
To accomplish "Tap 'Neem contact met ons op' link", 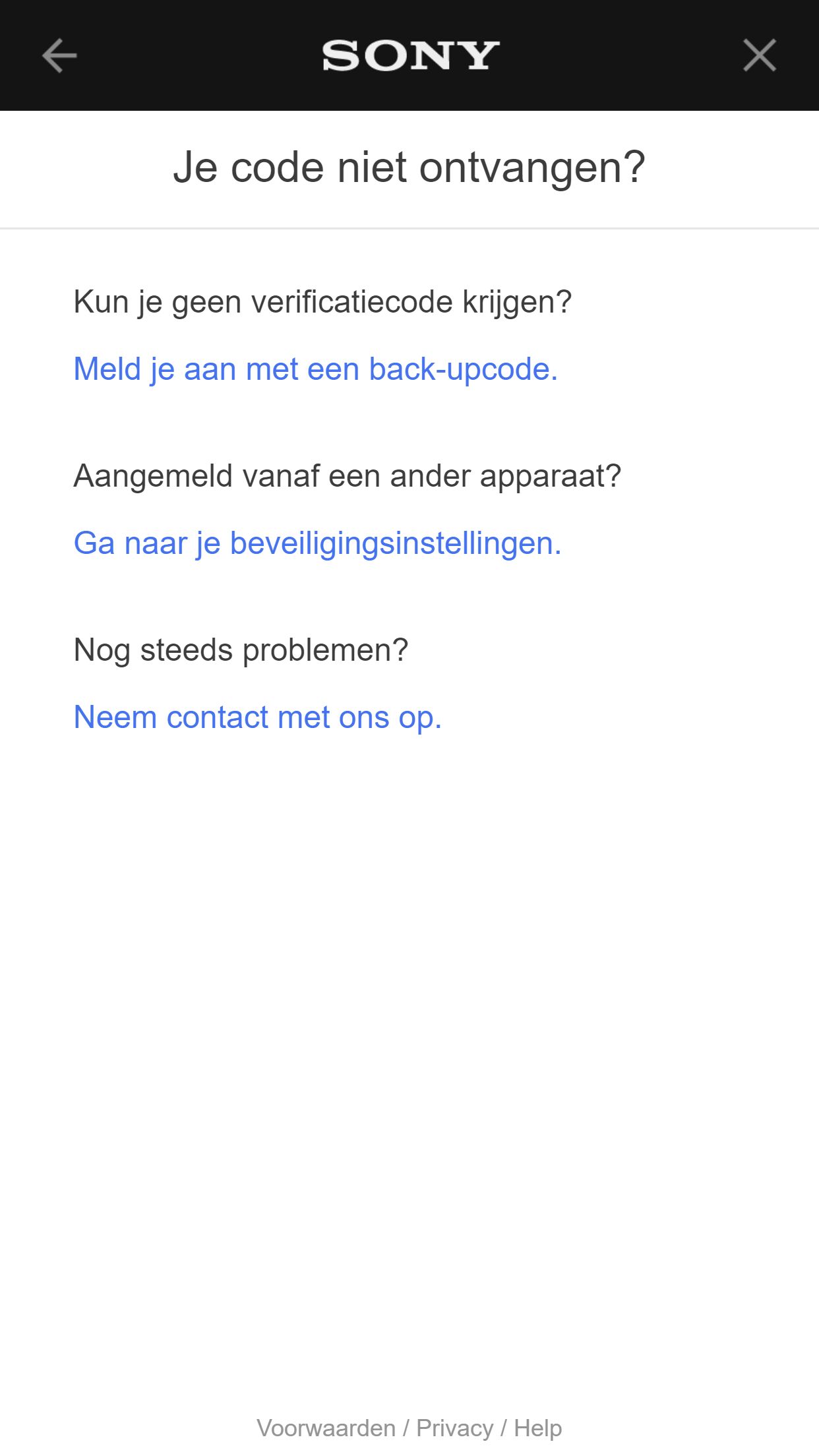I will tap(257, 717).
